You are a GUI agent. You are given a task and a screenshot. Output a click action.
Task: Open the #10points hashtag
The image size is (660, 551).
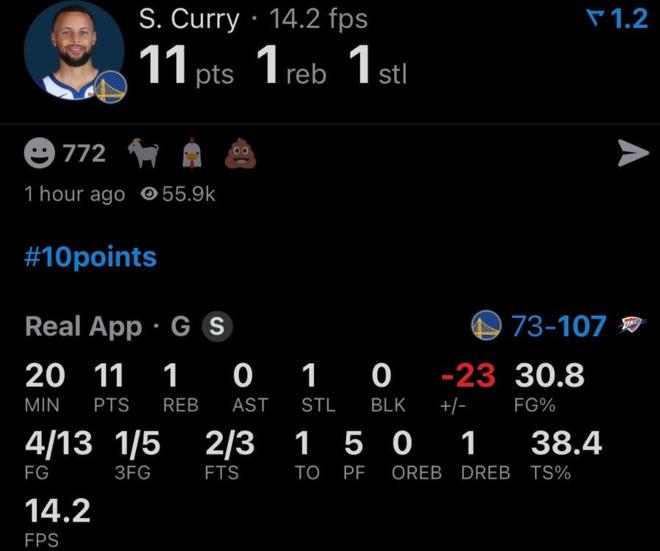(90, 257)
